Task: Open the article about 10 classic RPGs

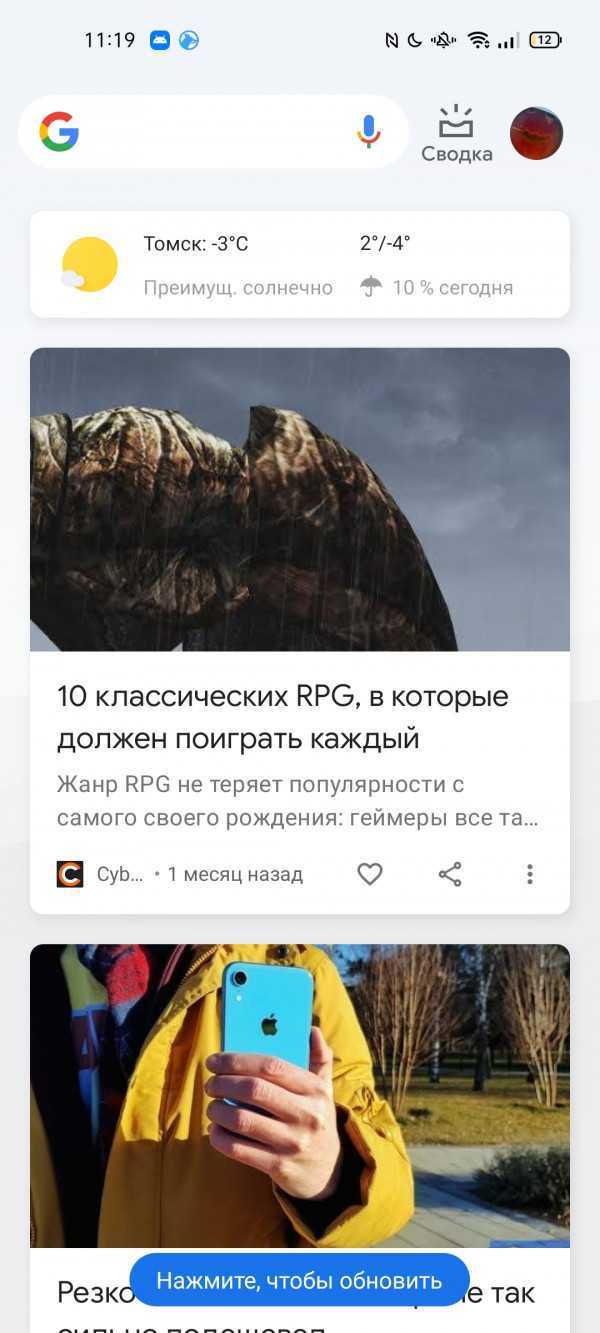Action: point(283,717)
